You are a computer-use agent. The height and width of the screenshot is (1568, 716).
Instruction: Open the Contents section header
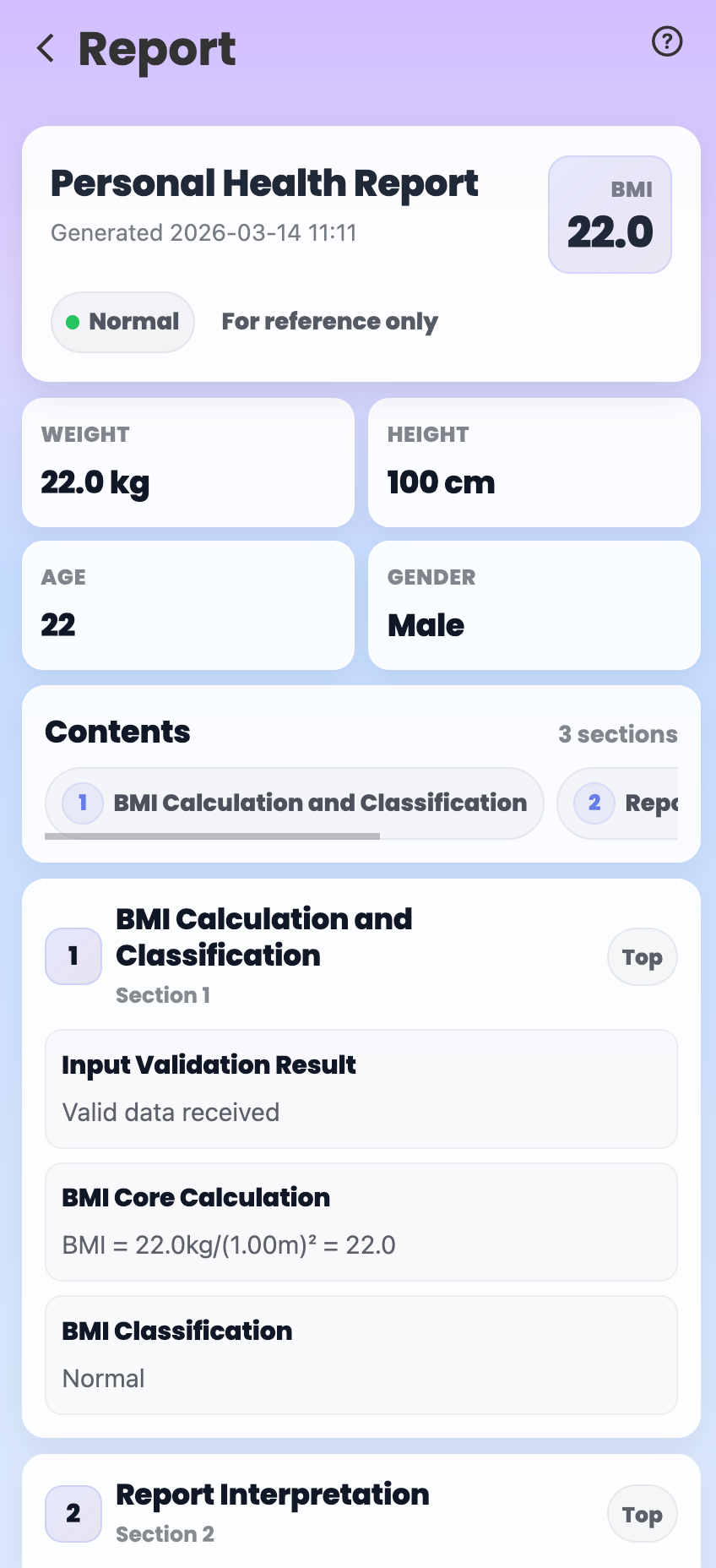click(x=117, y=732)
